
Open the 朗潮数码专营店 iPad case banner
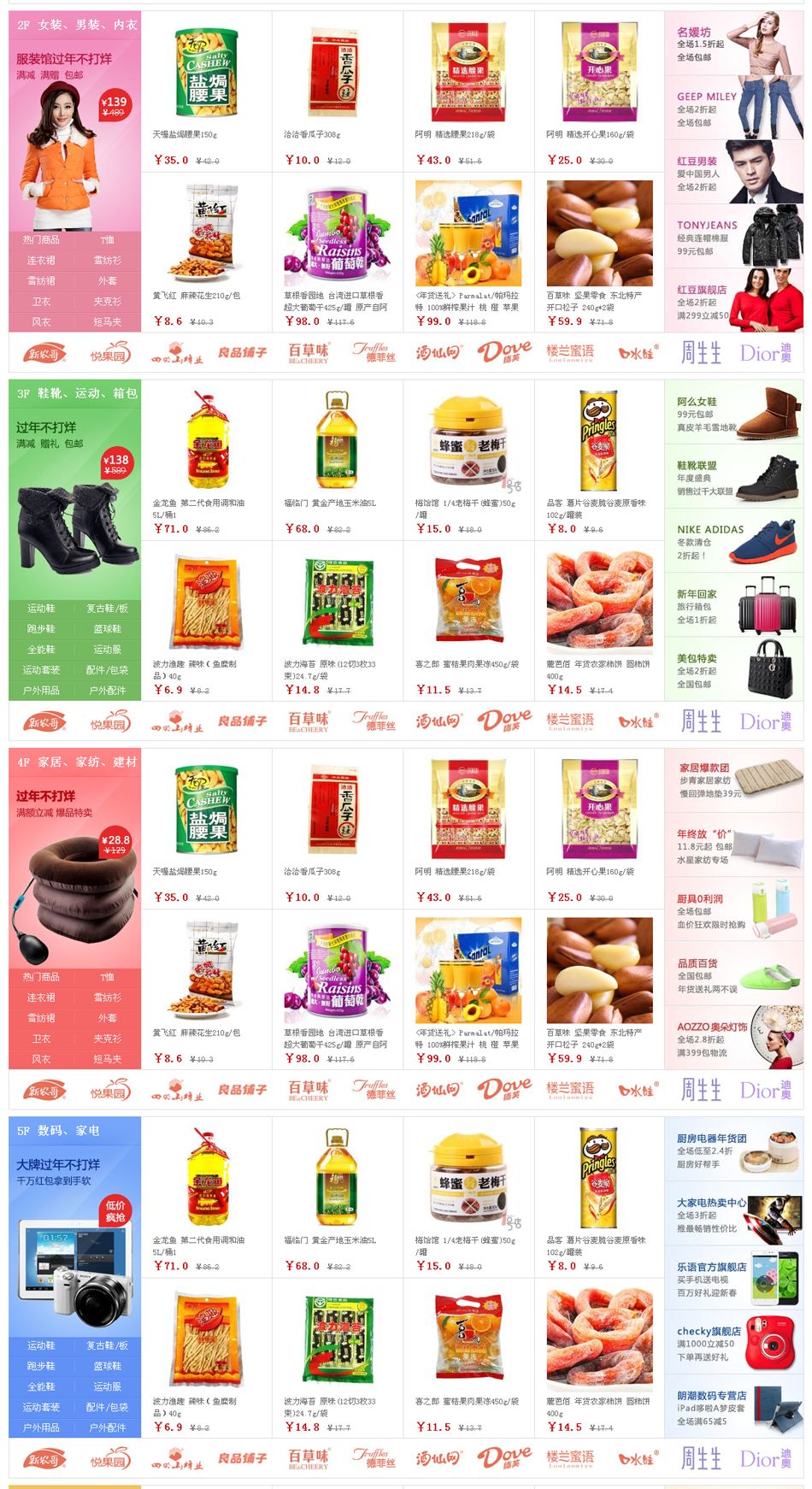(x=733, y=1407)
